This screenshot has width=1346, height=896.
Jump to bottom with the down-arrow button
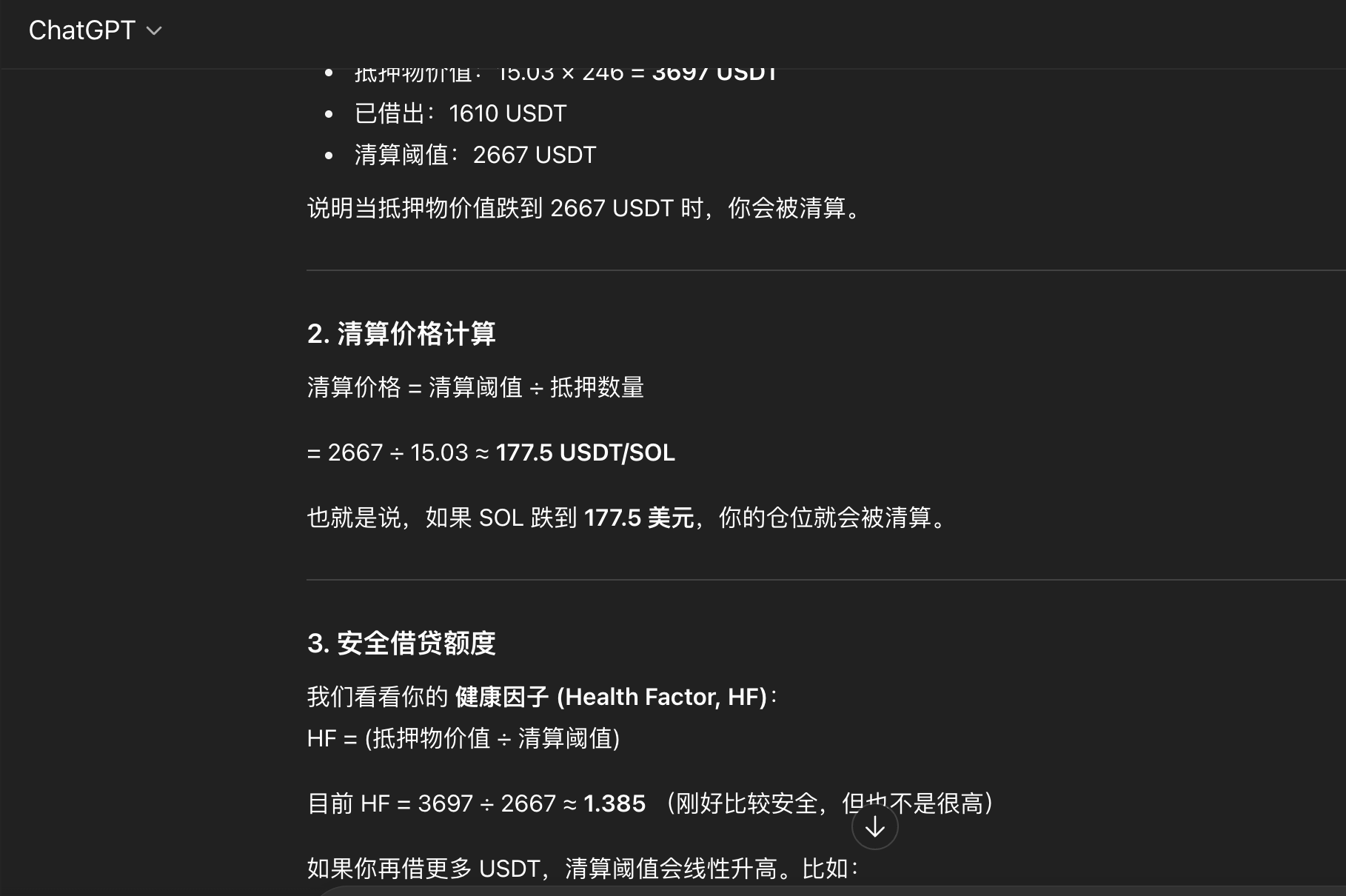click(x=874, y=826)
